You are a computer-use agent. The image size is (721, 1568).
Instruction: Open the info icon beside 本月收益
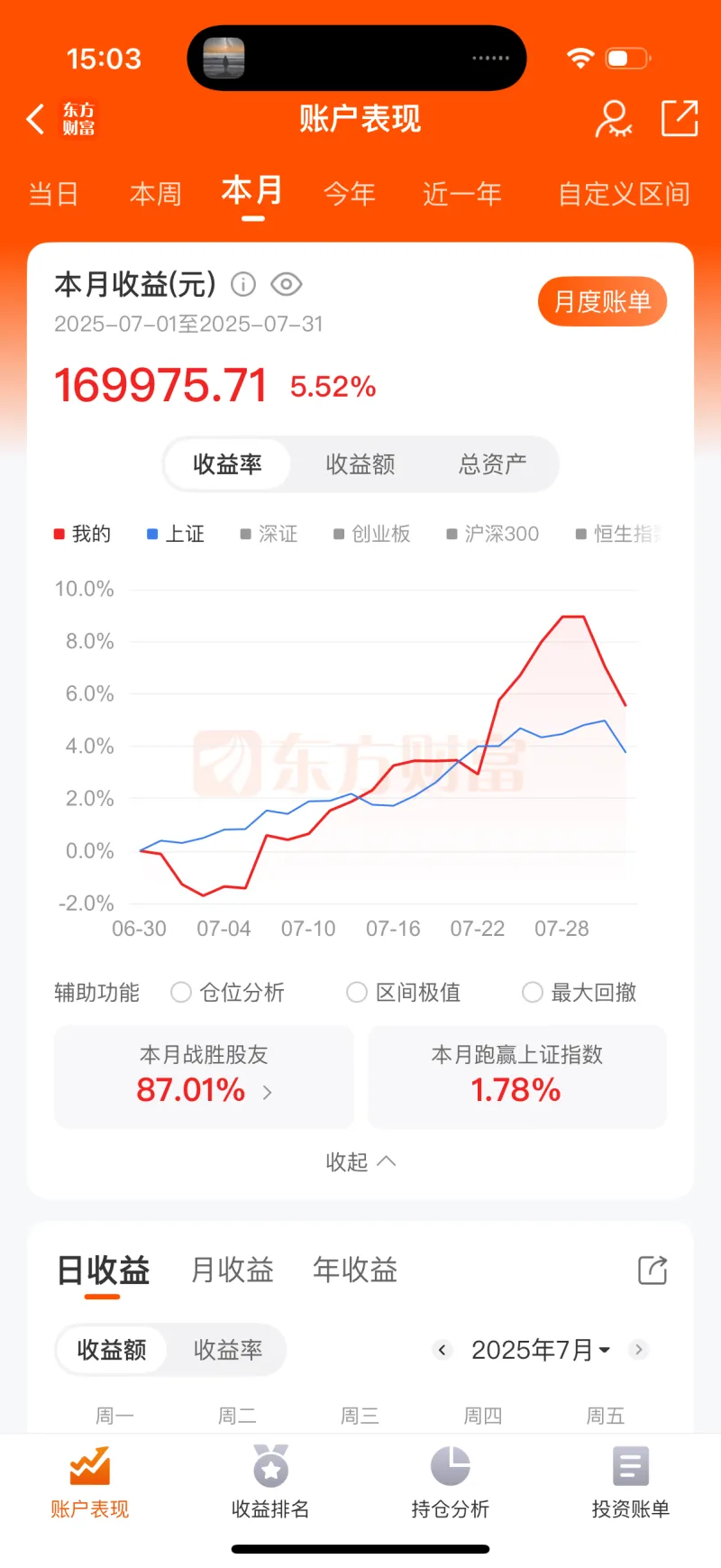click(243, 285)
